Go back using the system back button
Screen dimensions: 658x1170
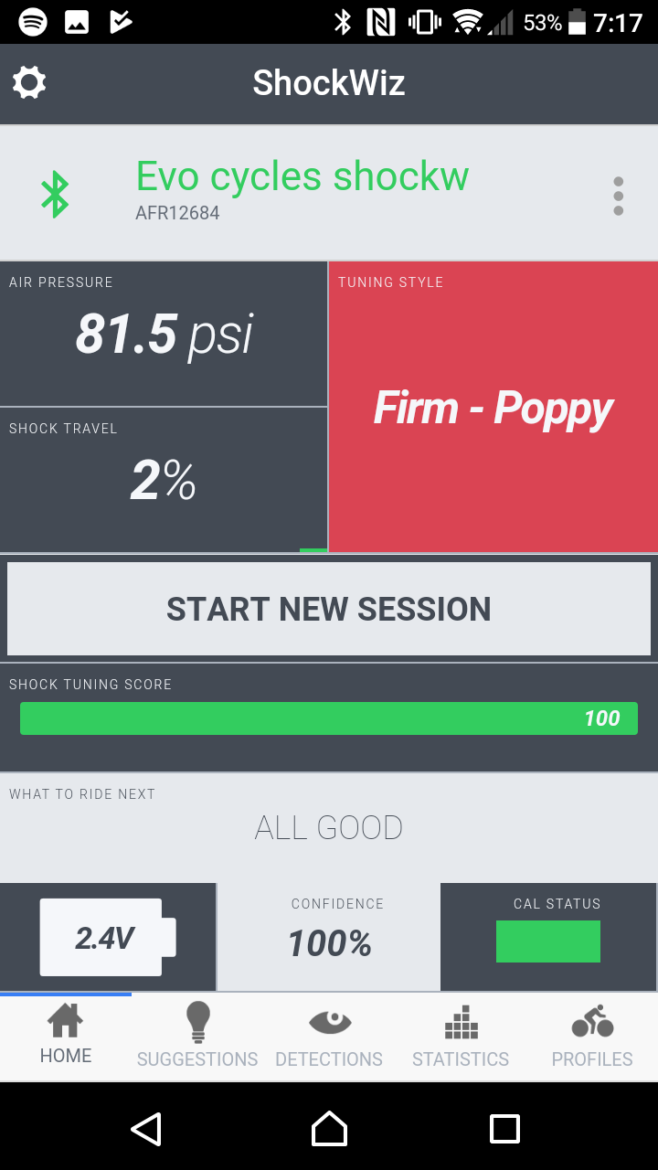[x=146, y=1128]
